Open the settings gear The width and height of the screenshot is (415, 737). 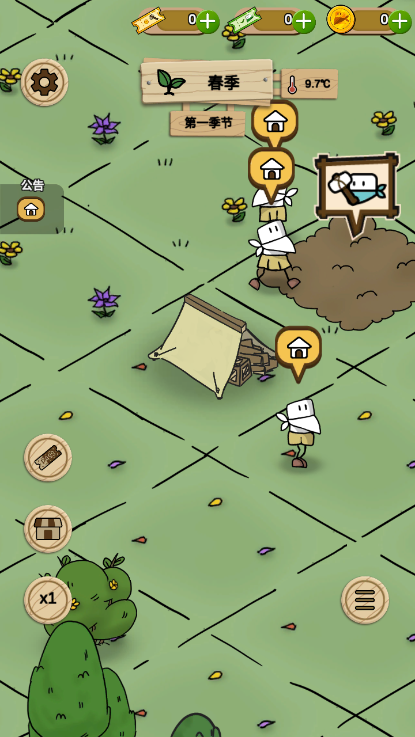[x=44, y=83]
